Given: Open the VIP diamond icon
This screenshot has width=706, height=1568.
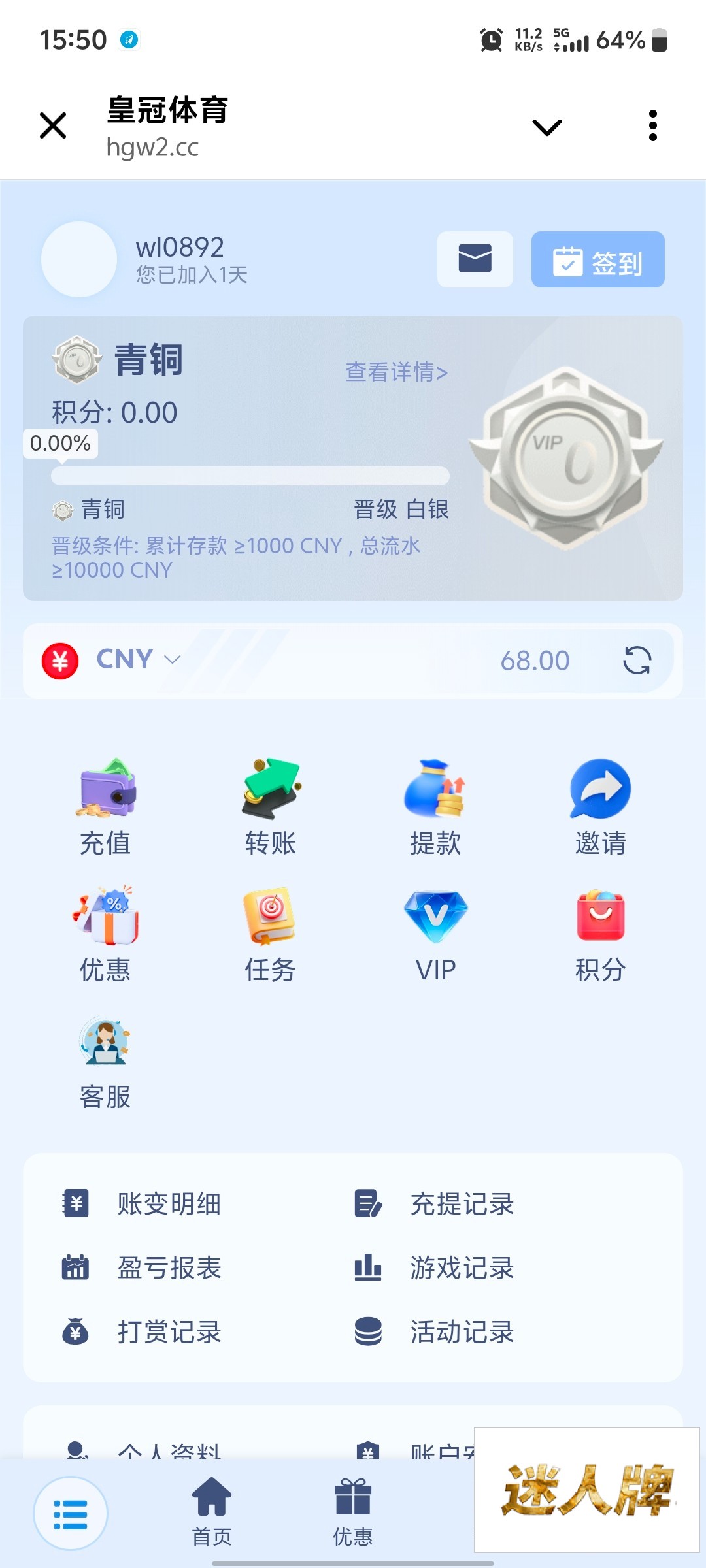Looking at the screenshot, I should pos(435,934).
